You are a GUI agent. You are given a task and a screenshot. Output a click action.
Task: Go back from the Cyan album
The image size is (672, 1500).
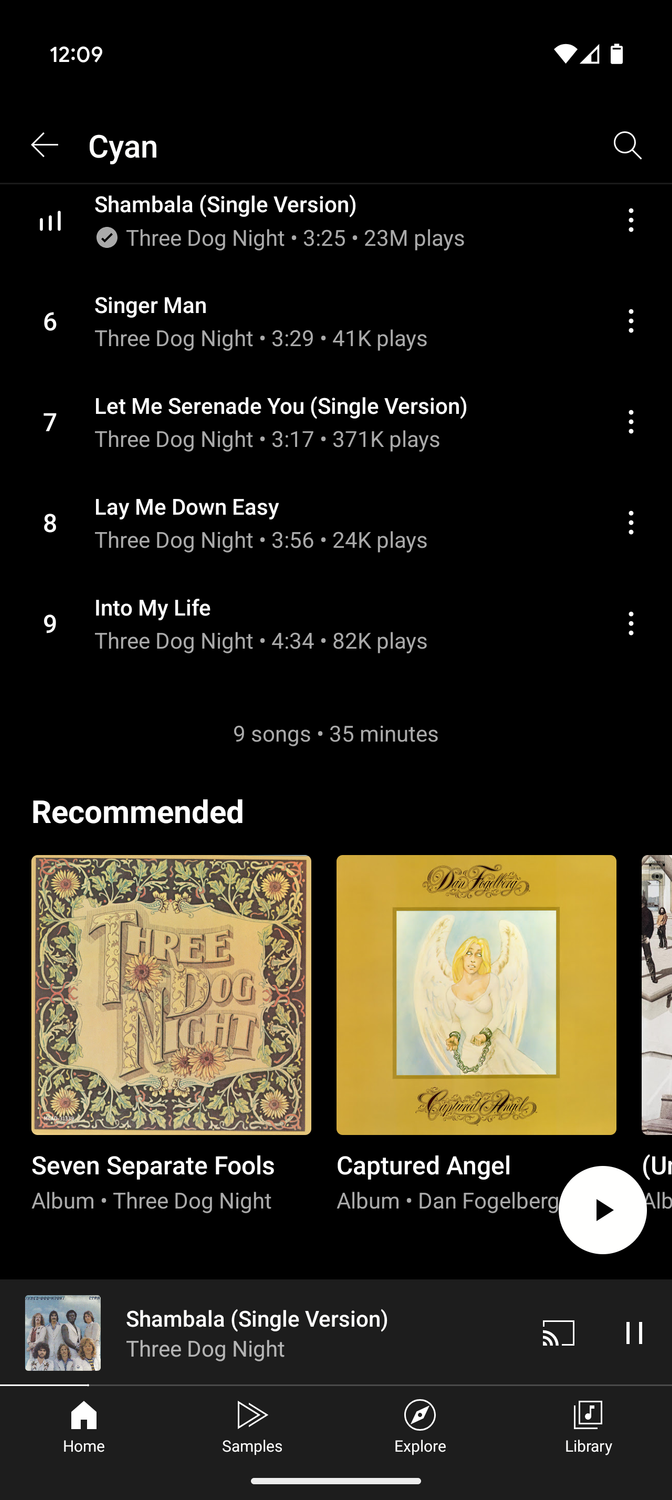point(45,146)
